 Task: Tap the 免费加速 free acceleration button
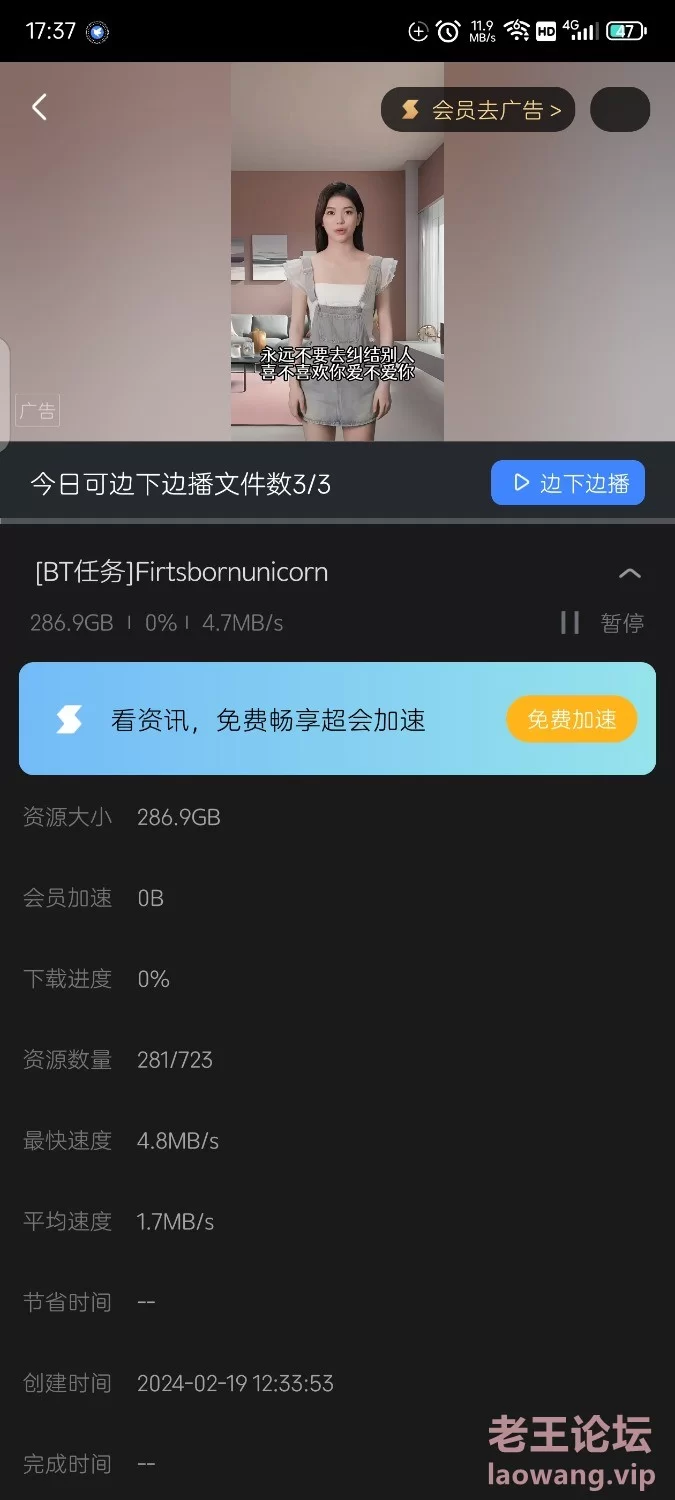coord(571,719)
